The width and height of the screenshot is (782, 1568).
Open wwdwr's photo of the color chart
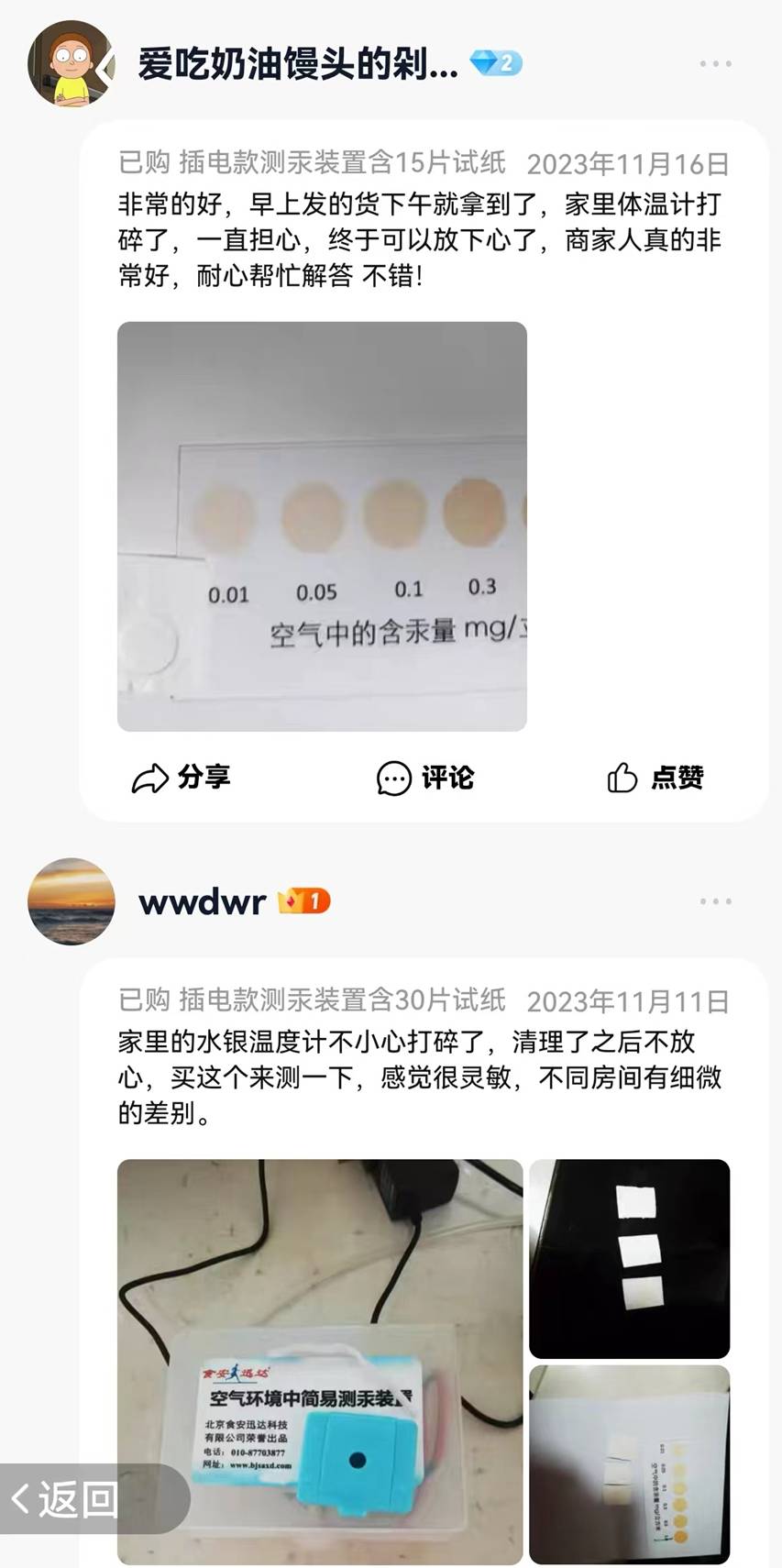point(629,1463)
